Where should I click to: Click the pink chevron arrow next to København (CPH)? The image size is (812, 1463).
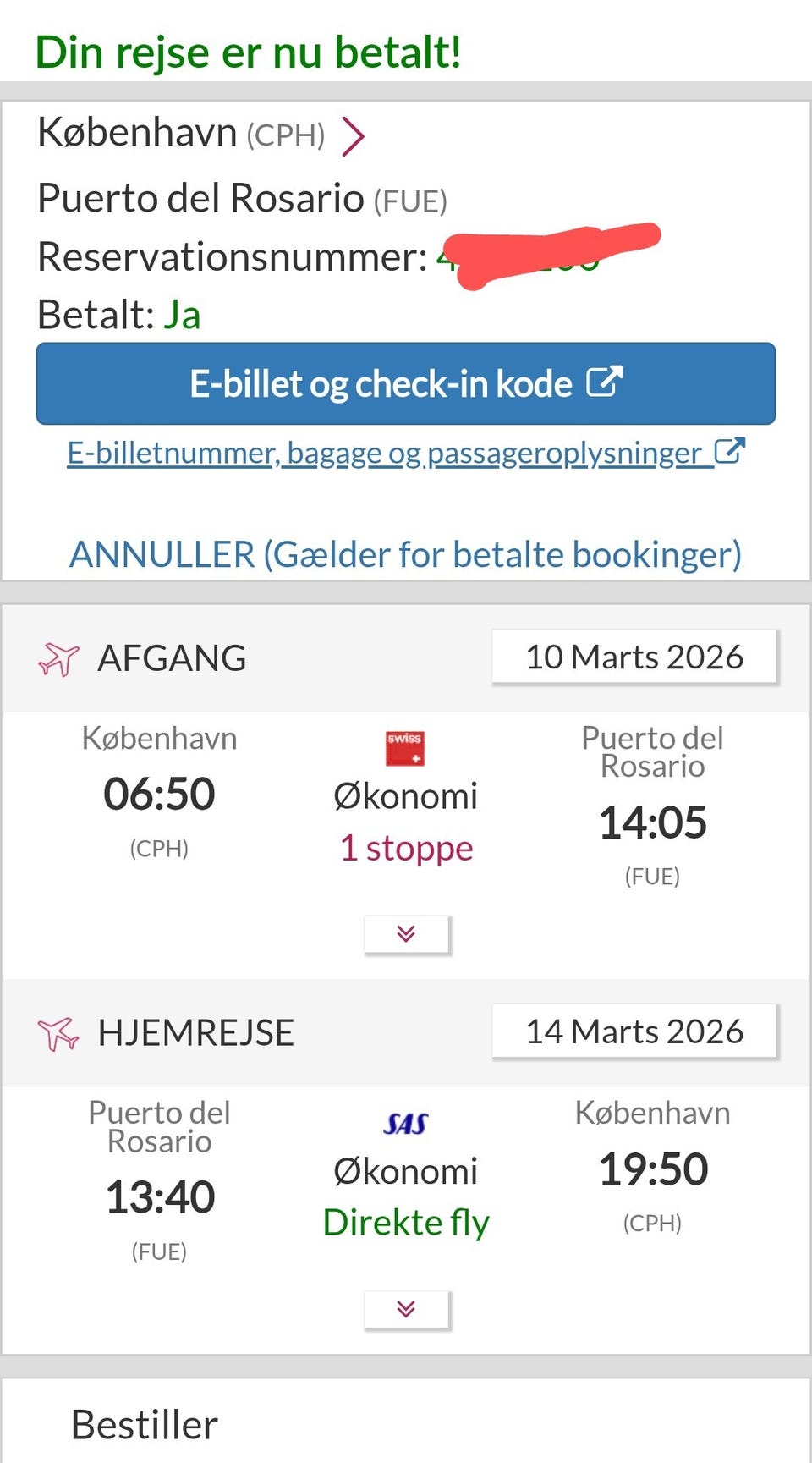pyautogui.click(x=356, y=135)
